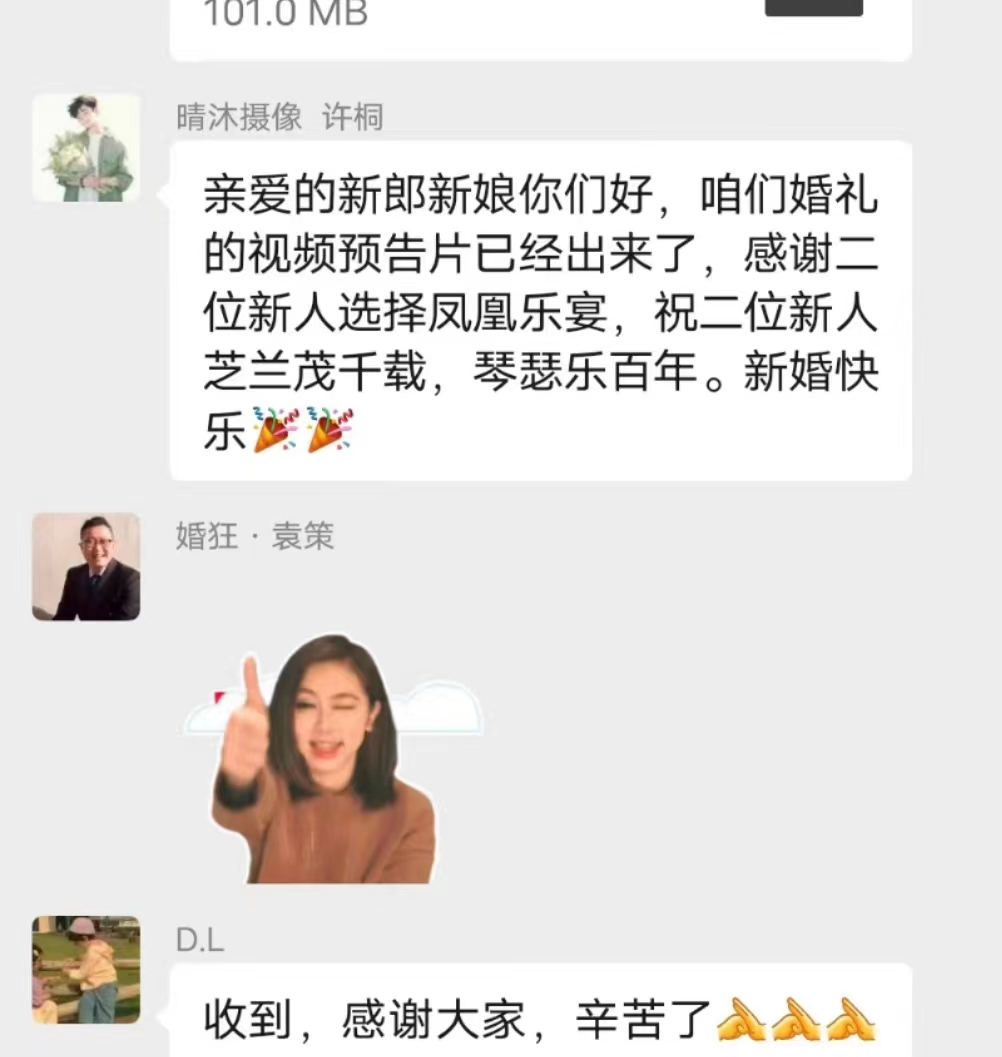Open 婚狂·袁策's profile avatar
Image resolution: width=1002 pixels, height=1057 pixels.
pos(86,567)
